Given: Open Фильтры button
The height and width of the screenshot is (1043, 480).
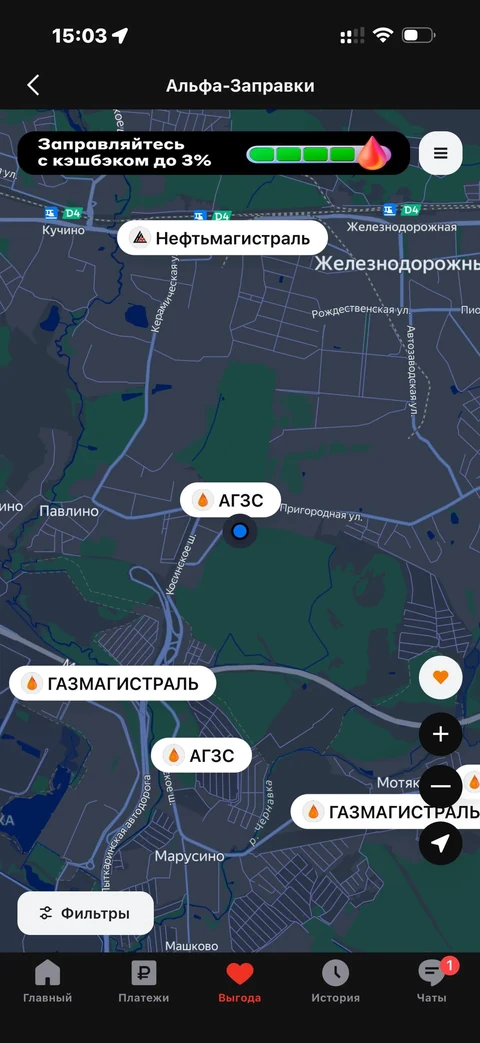Looking at the screenshot, I should coord(85,913).
